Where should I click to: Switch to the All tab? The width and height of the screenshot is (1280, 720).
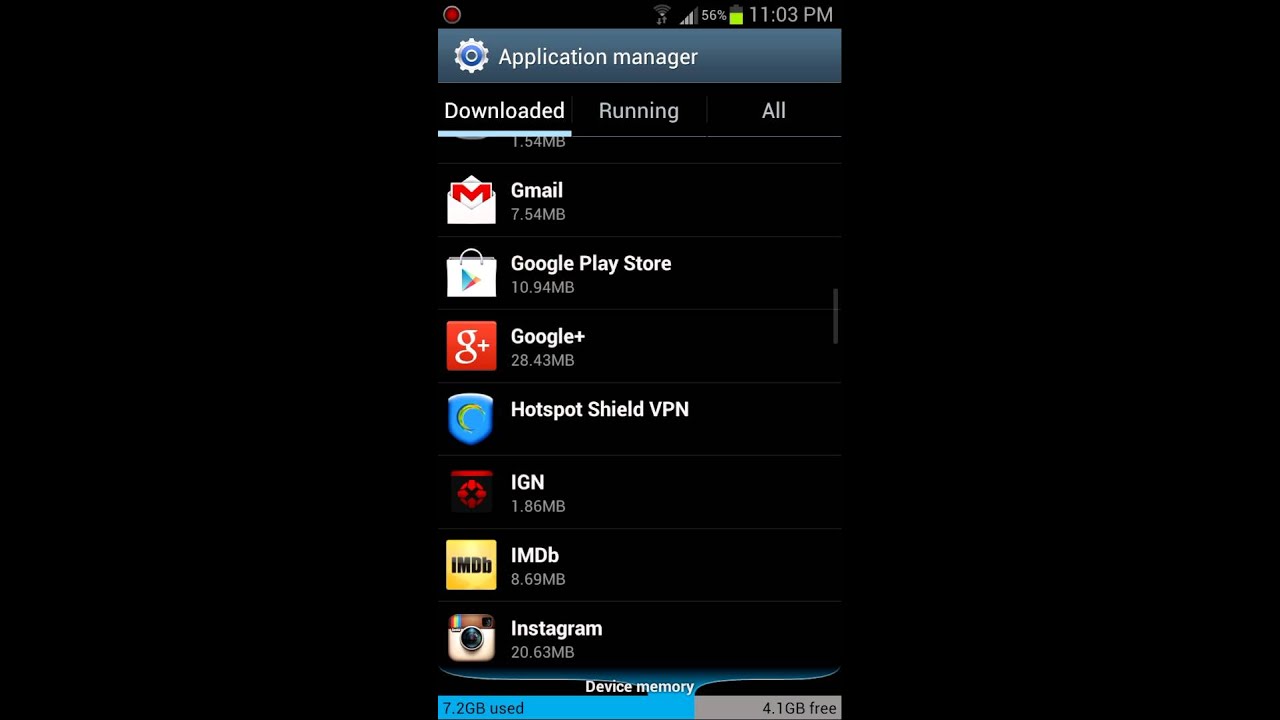pyautogui.click(x=773, y=110)
